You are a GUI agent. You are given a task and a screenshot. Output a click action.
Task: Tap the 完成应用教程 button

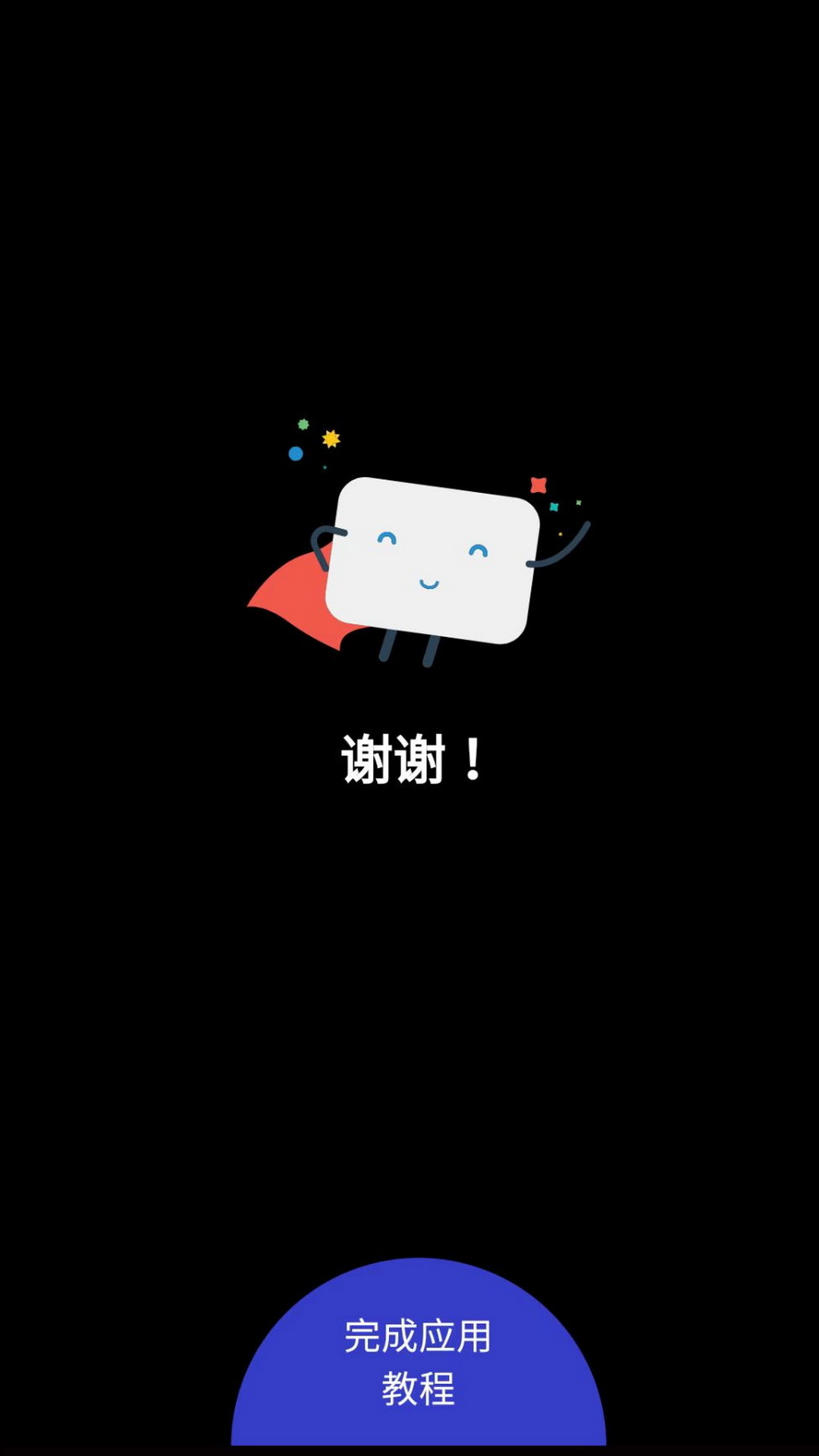point(418,1361)
